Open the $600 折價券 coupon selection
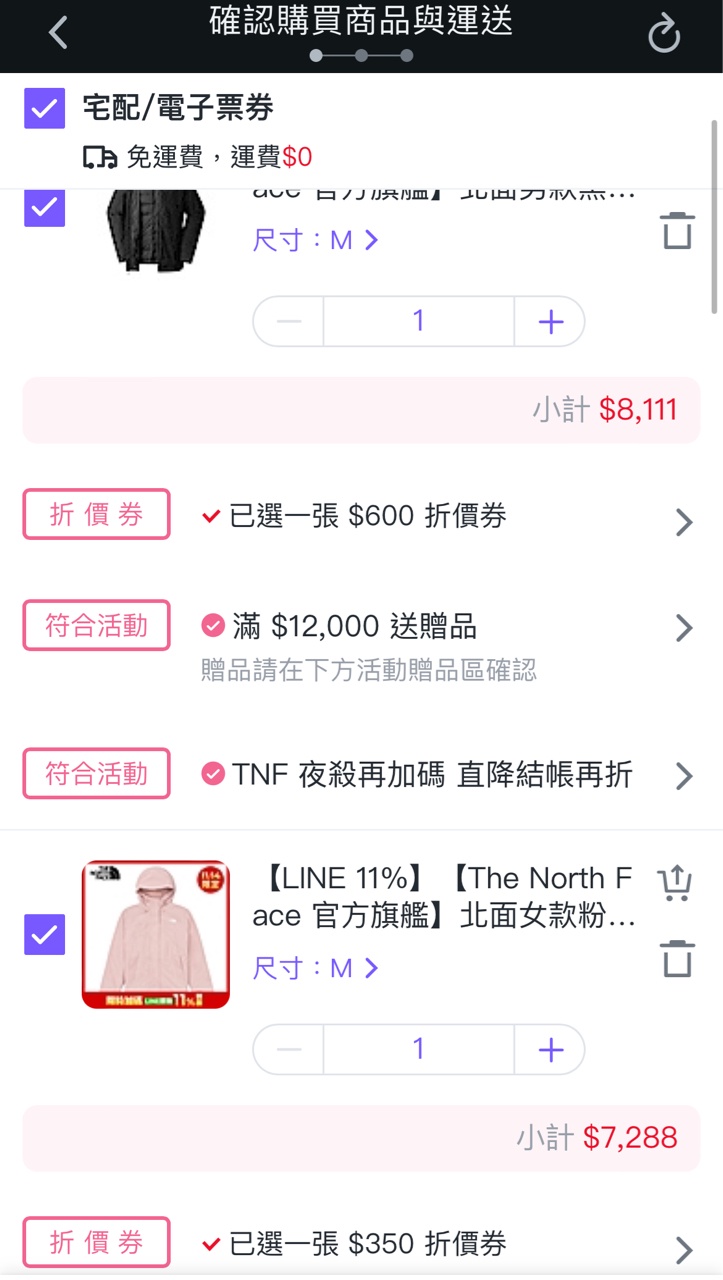The image size is (723, 1280). coord(683,521)
